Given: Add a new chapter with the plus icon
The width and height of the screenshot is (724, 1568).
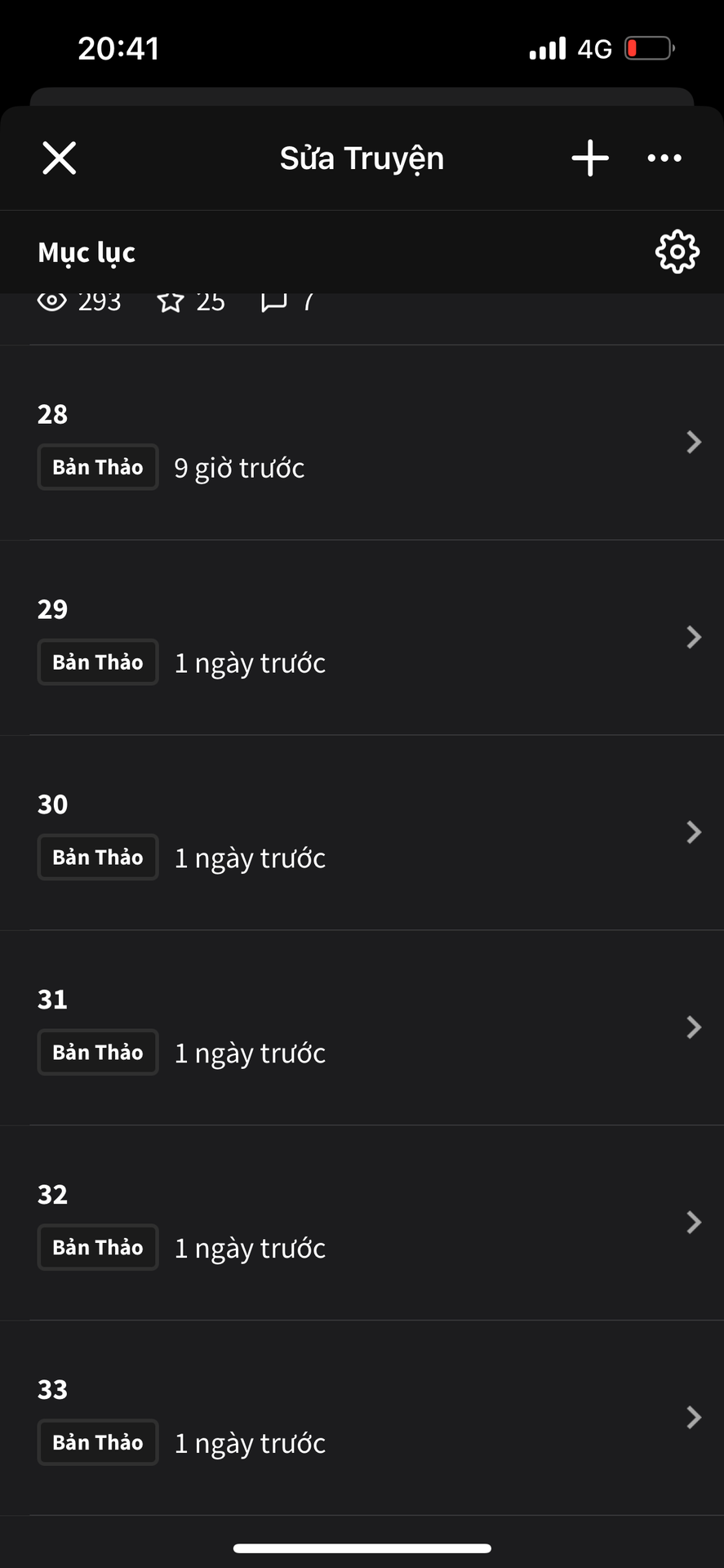Looking at the screenshot, I should [590, 158].
